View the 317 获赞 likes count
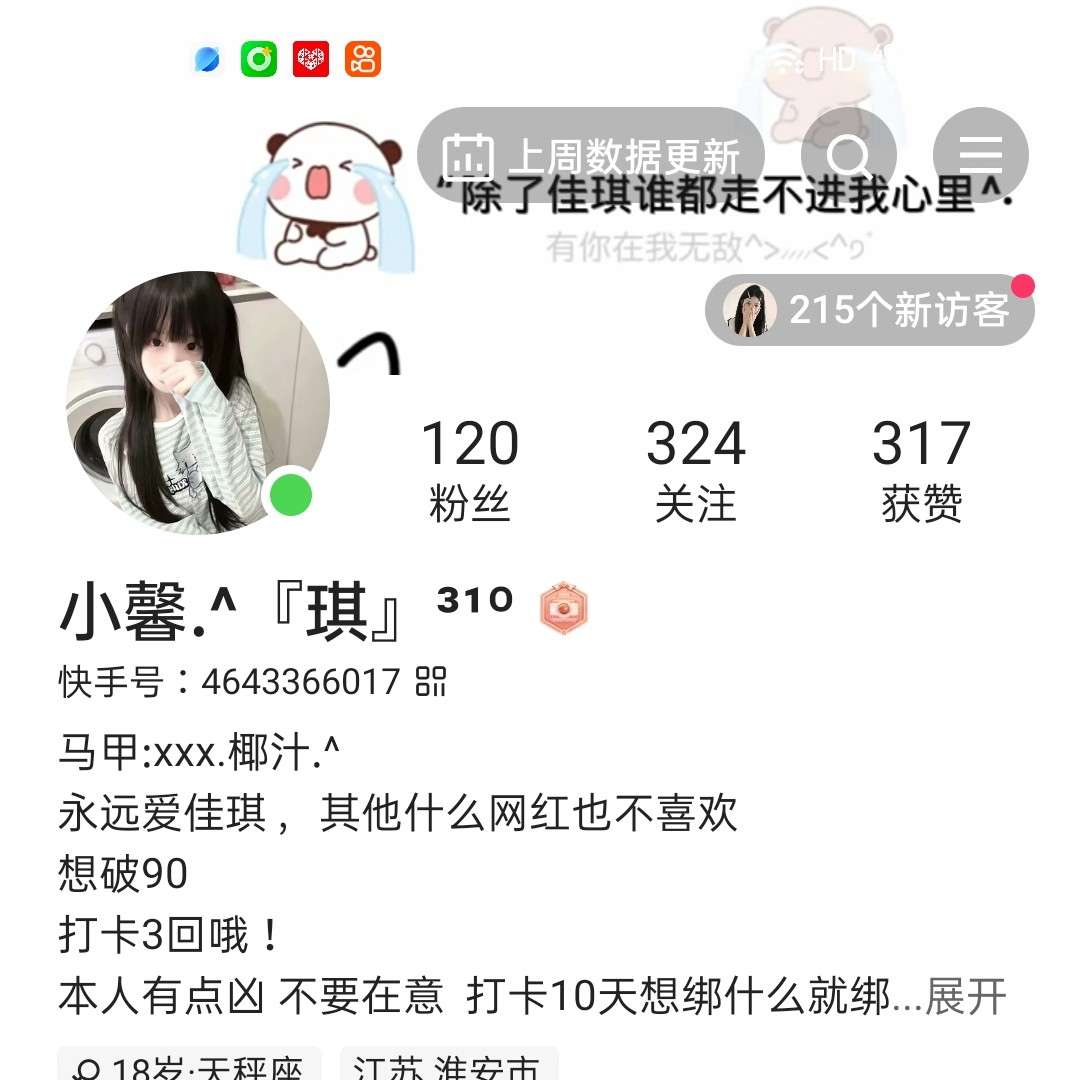1080x1080 pixels. tap(921, 470)
